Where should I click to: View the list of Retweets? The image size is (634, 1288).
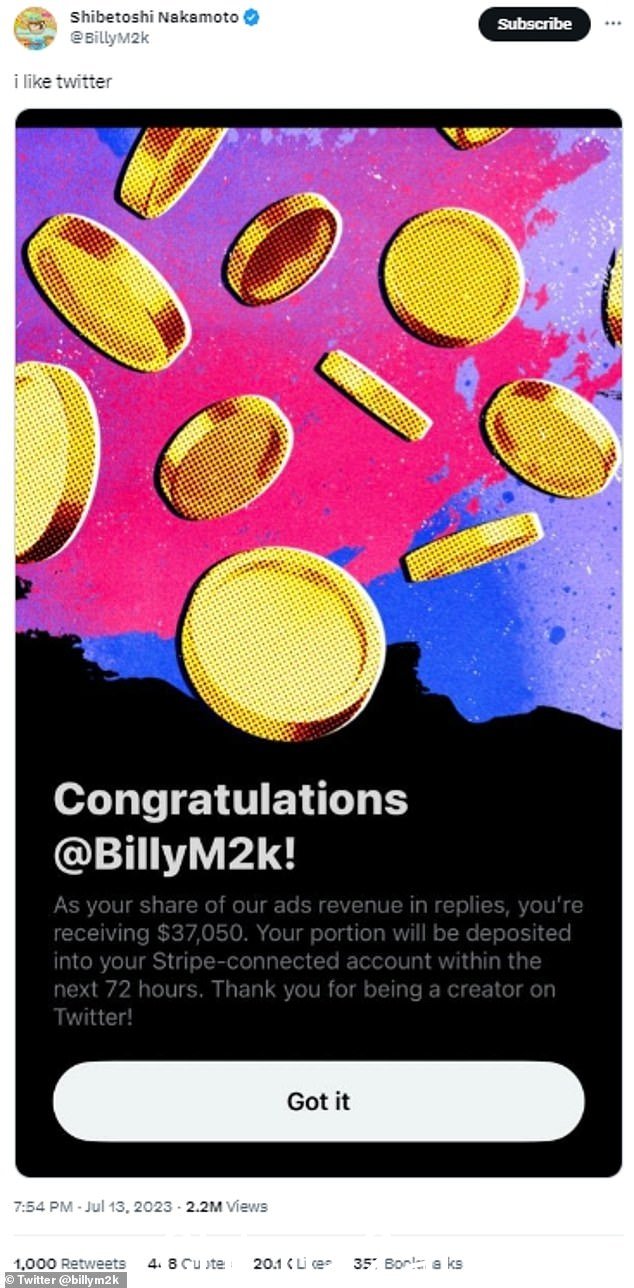coord(70,1263)
